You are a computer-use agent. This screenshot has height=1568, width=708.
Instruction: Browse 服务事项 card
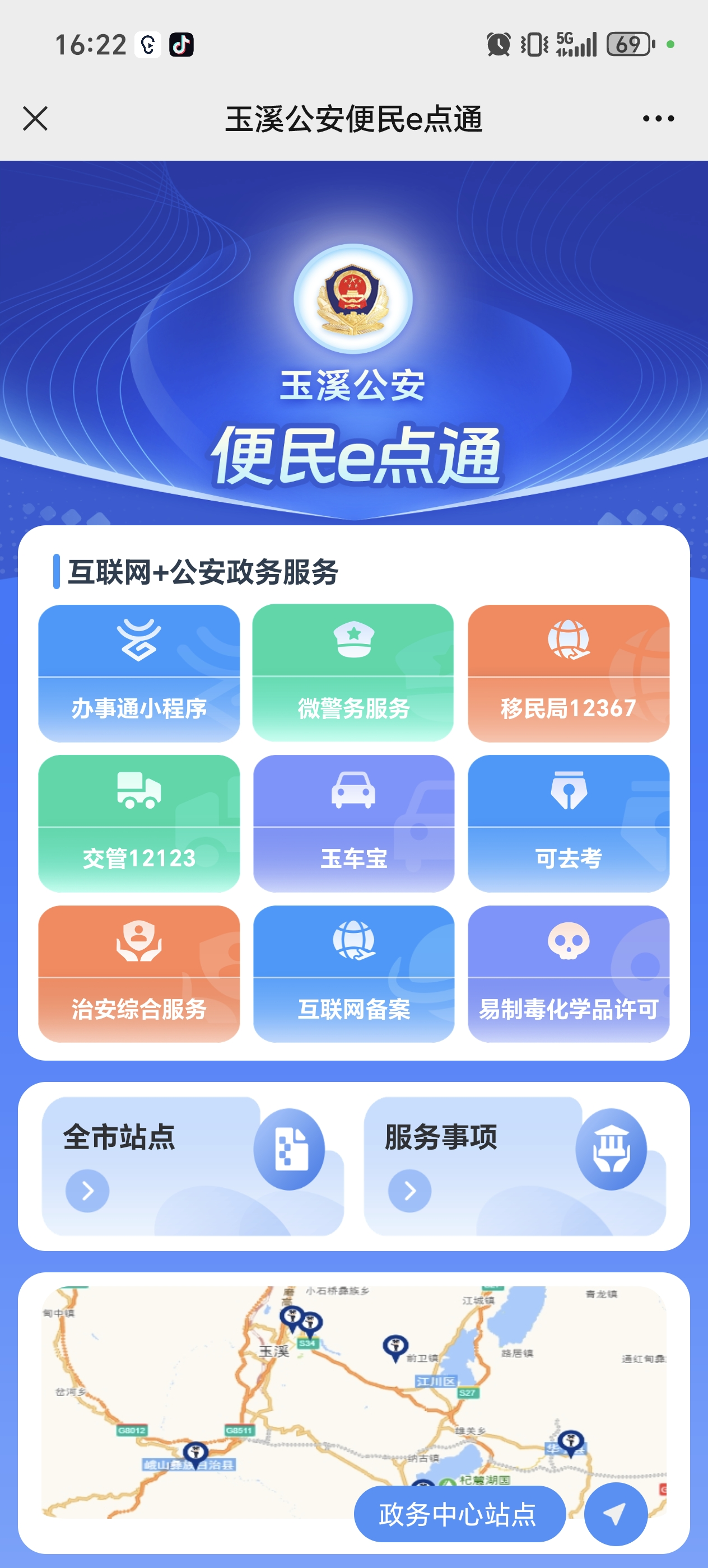tap(514, 1166)
